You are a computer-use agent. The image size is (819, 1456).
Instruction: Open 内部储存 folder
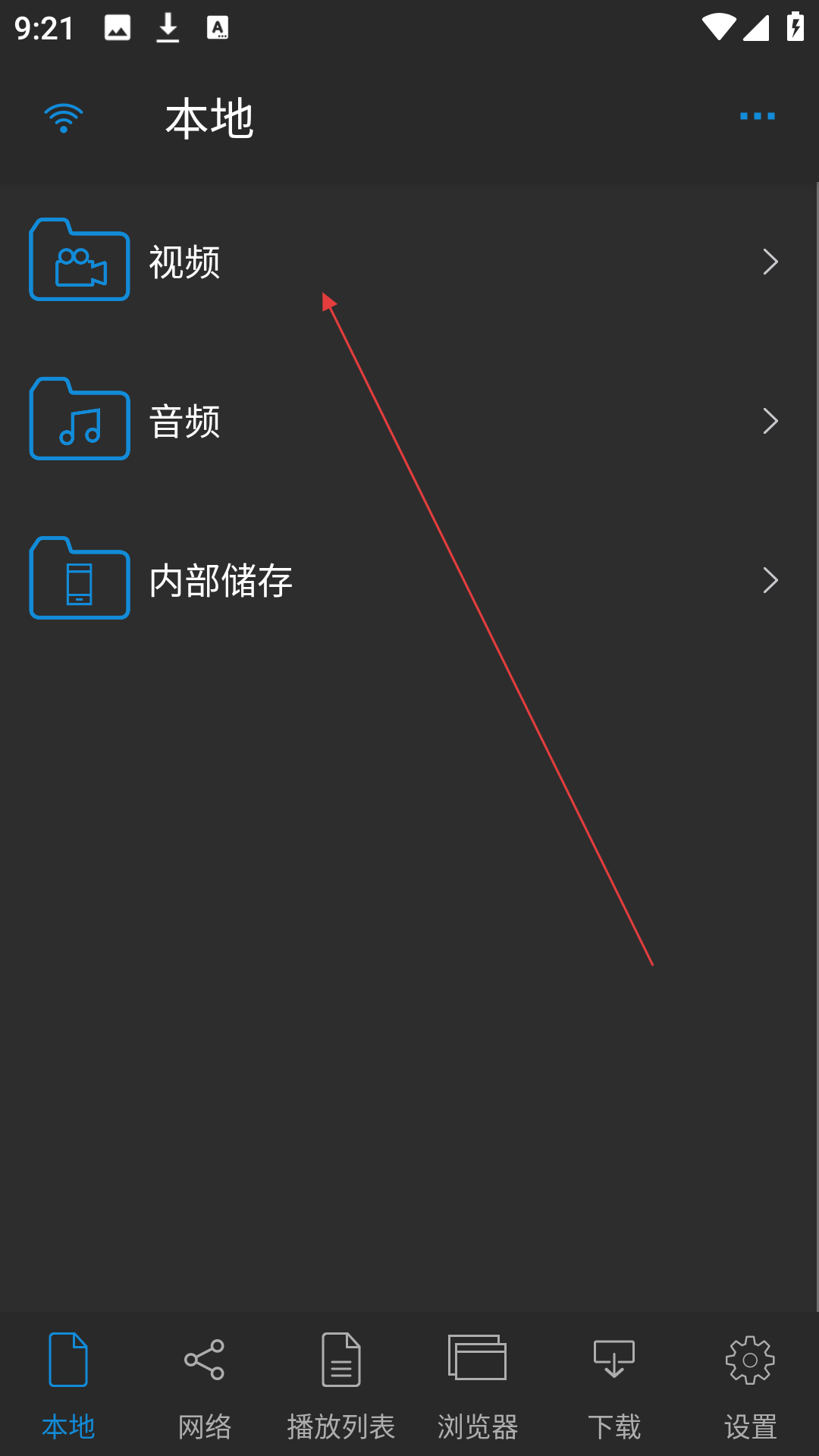click(x=409, y=580)
